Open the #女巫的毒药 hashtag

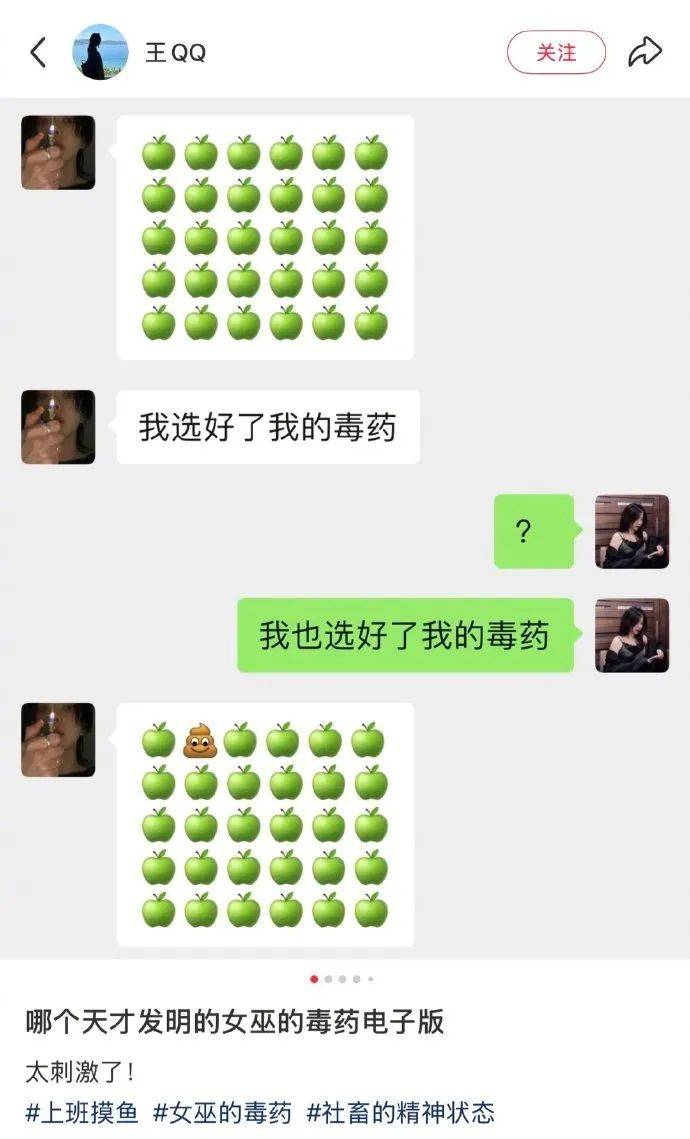pos(222,1112)
